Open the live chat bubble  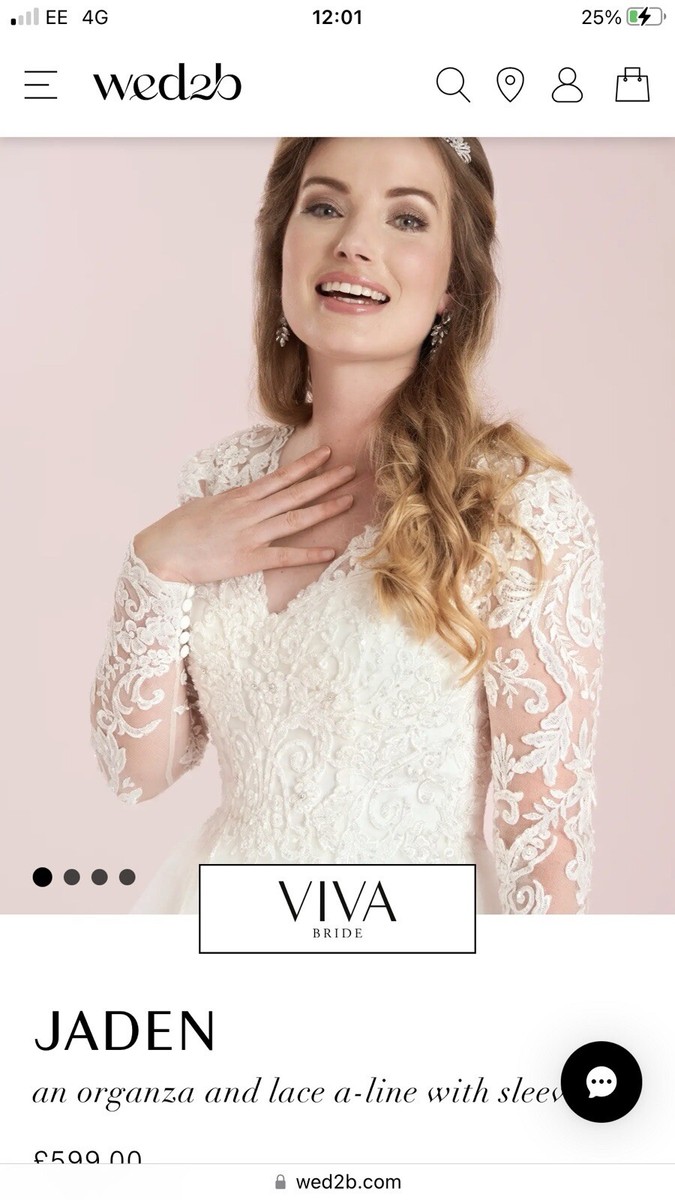point(601,1082)
